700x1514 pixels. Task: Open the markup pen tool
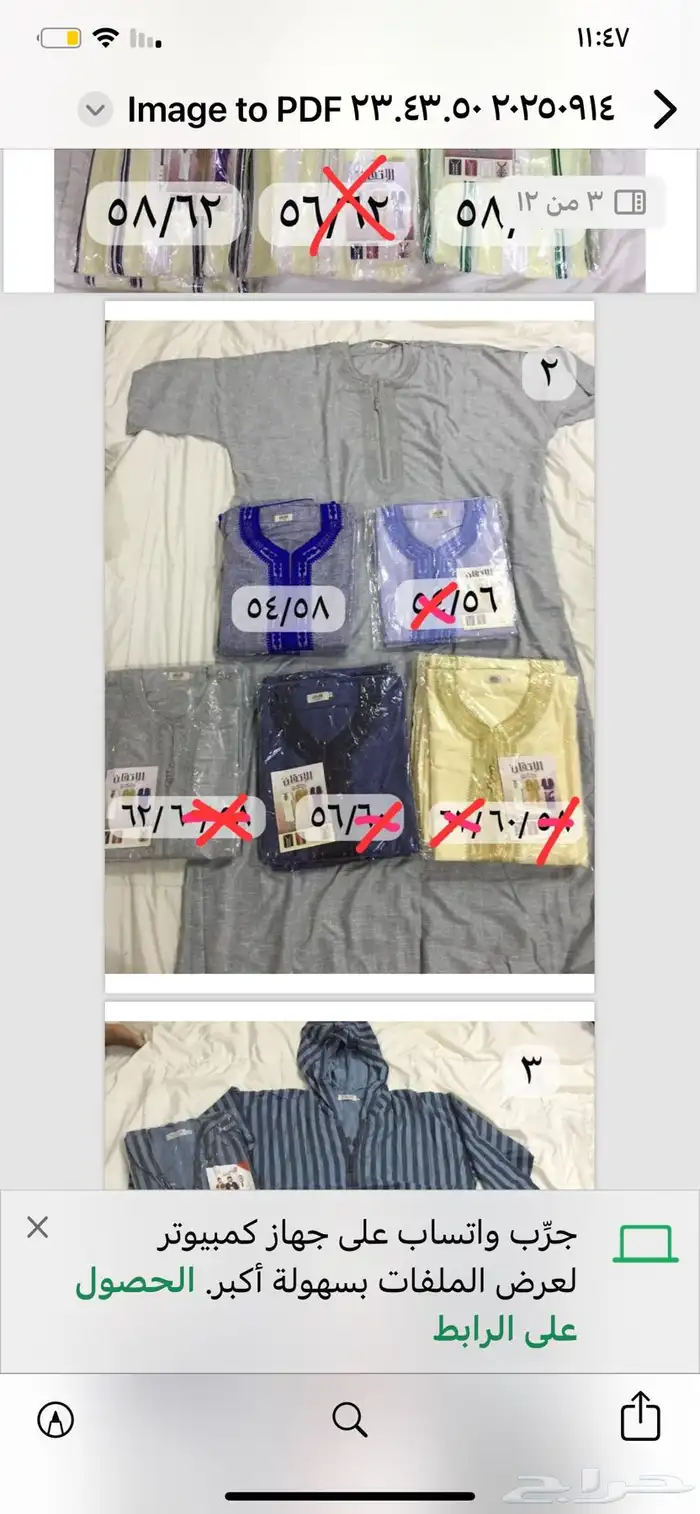point(56,1418)
